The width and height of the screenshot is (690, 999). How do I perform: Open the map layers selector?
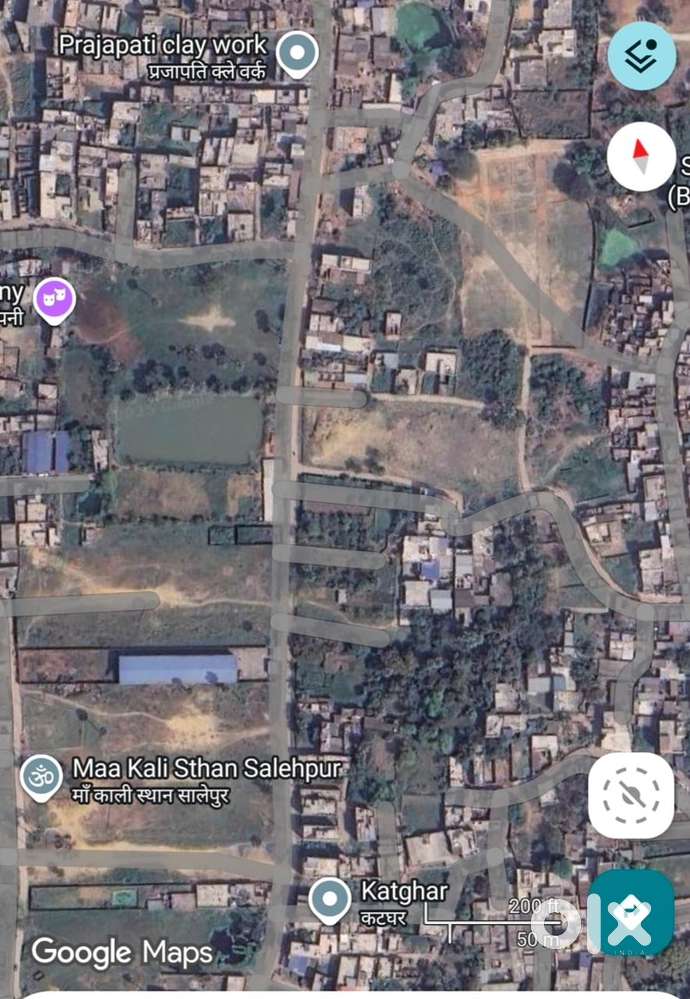pos(641,56)
